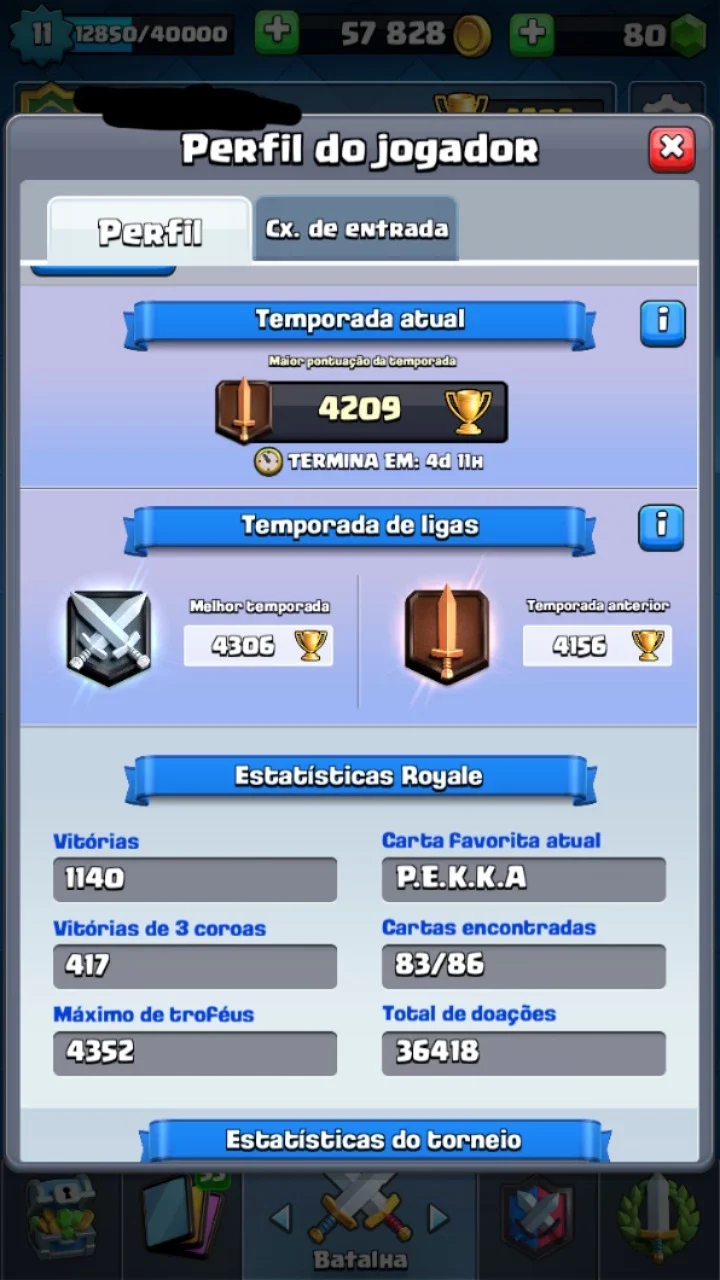
Task: Add more gold with the plus button
Action: click(x=277, y=33)
